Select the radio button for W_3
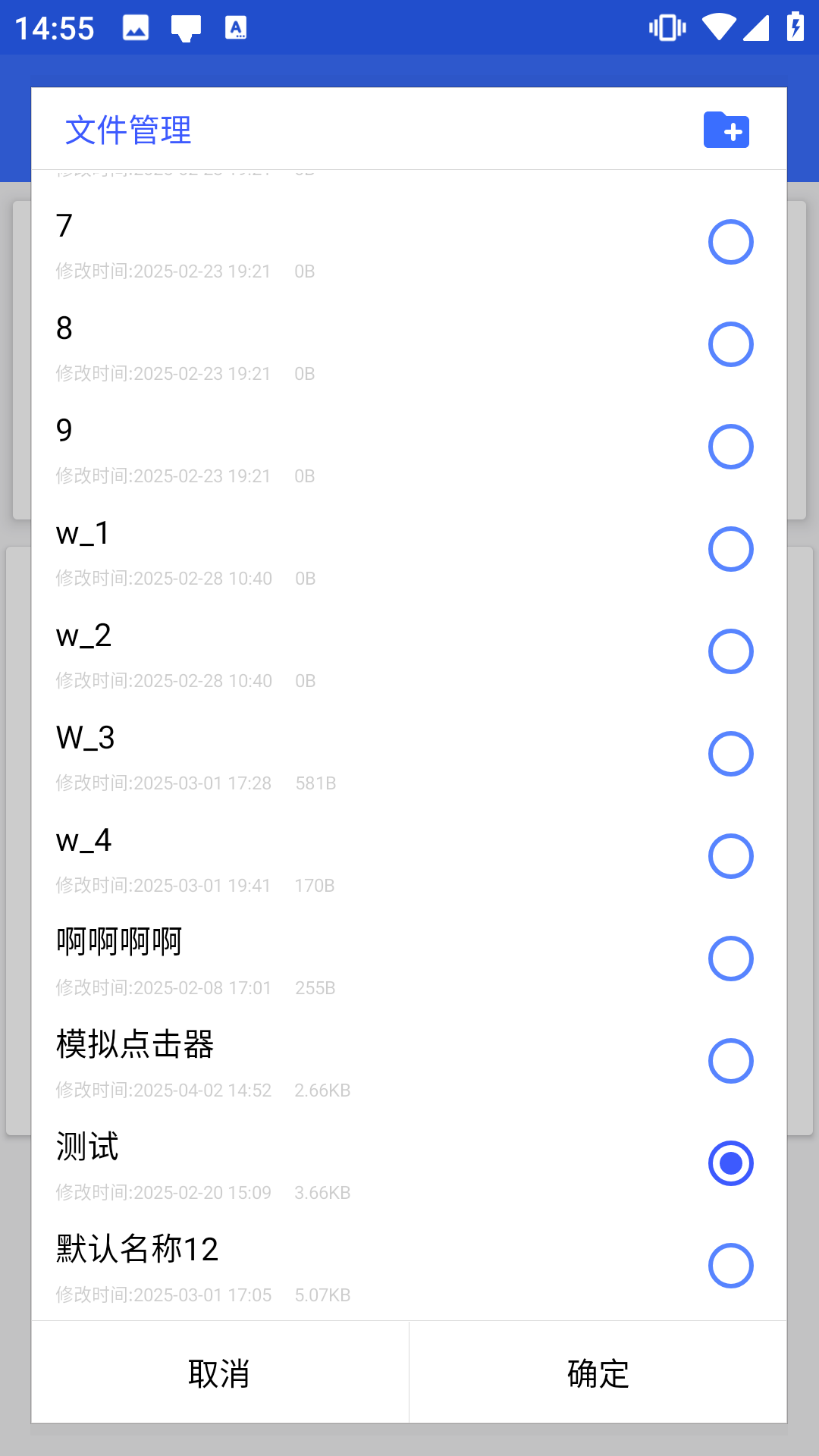The width and height of the screenshot is (819, 1456). coord(730,753)
